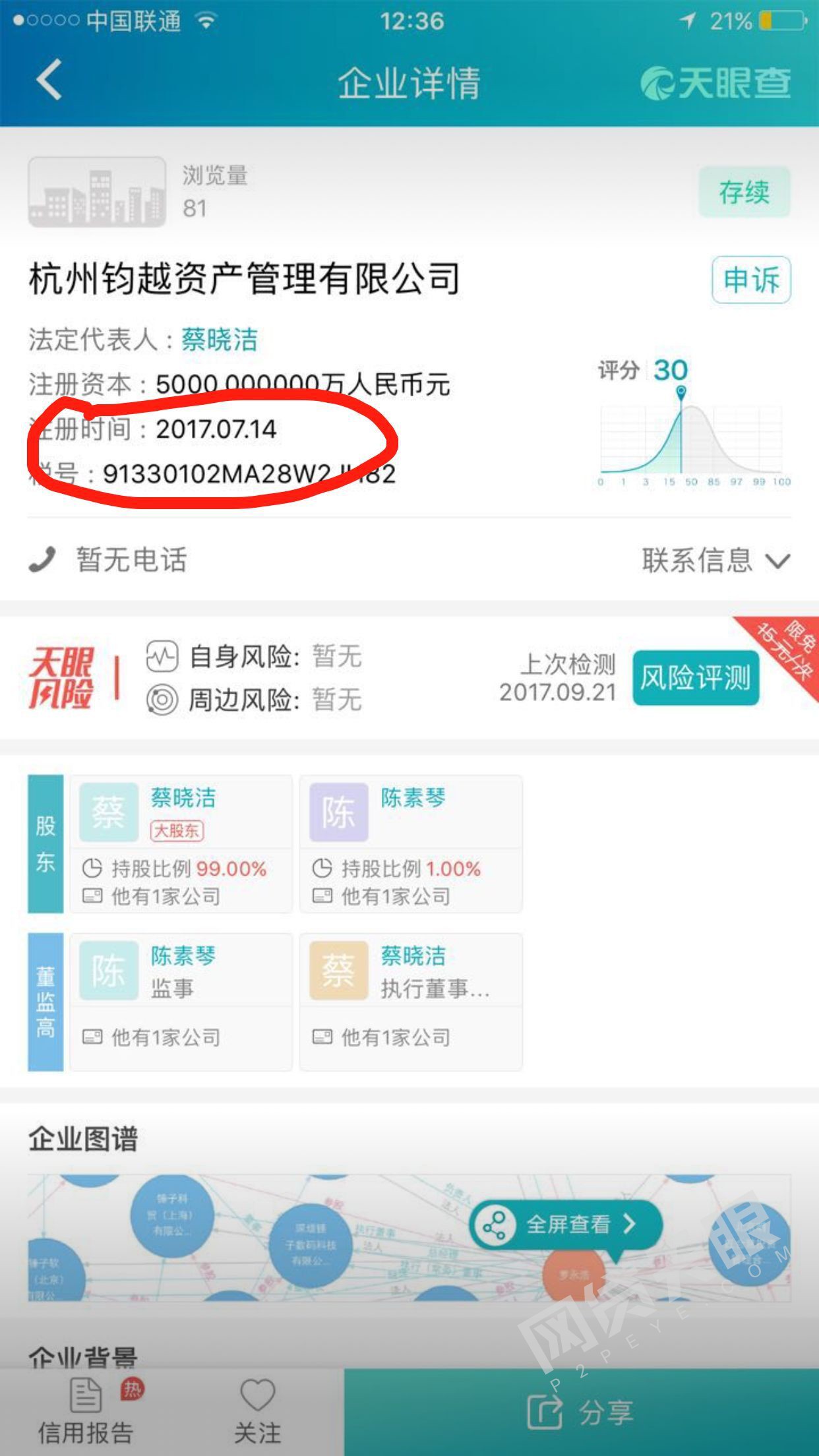This screenshot has height=1456, width=819.
Task: Open 陈素琴 监事 card
Action: (x=181, y=1001)
